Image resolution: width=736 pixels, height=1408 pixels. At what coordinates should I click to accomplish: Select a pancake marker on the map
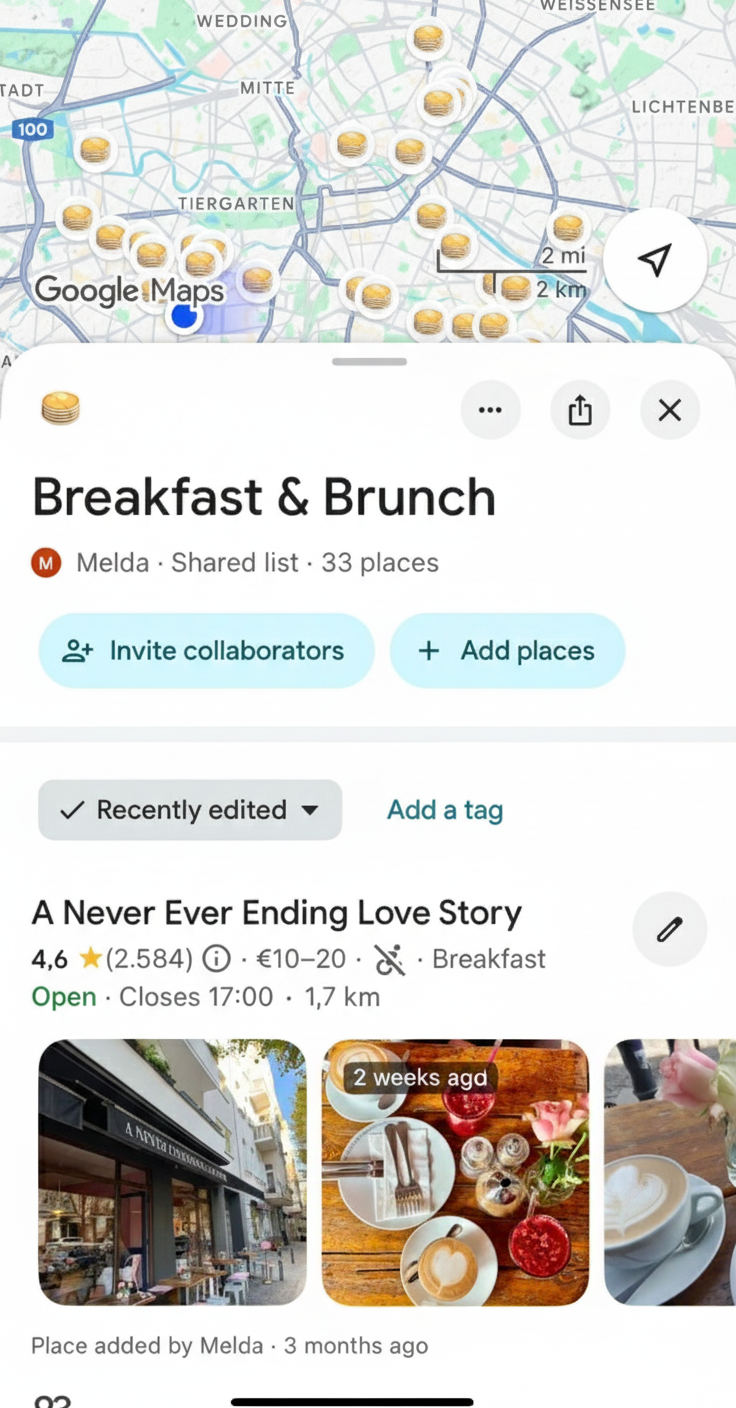pos(428,38)
